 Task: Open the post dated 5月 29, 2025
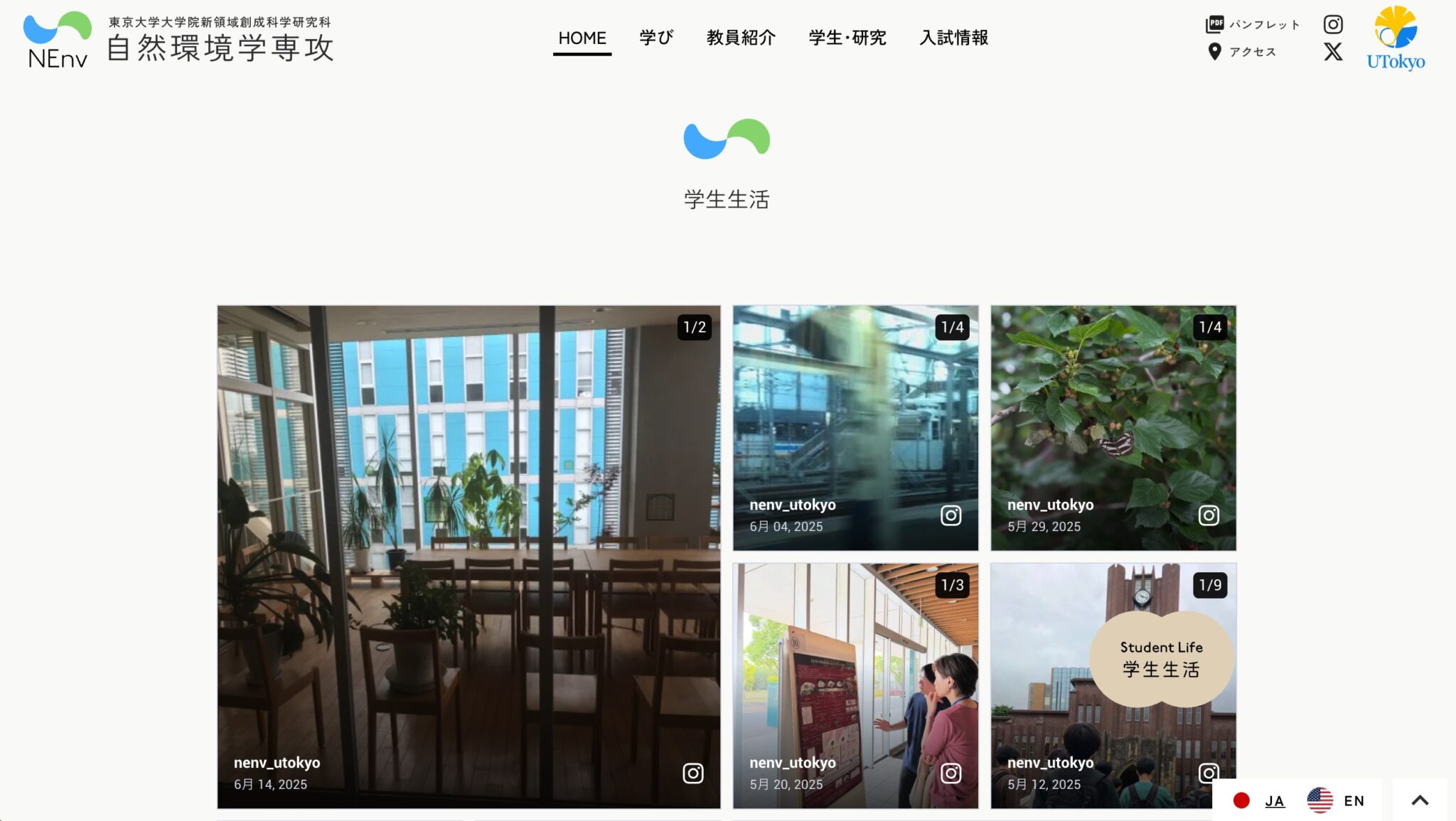click(1113, 428)
